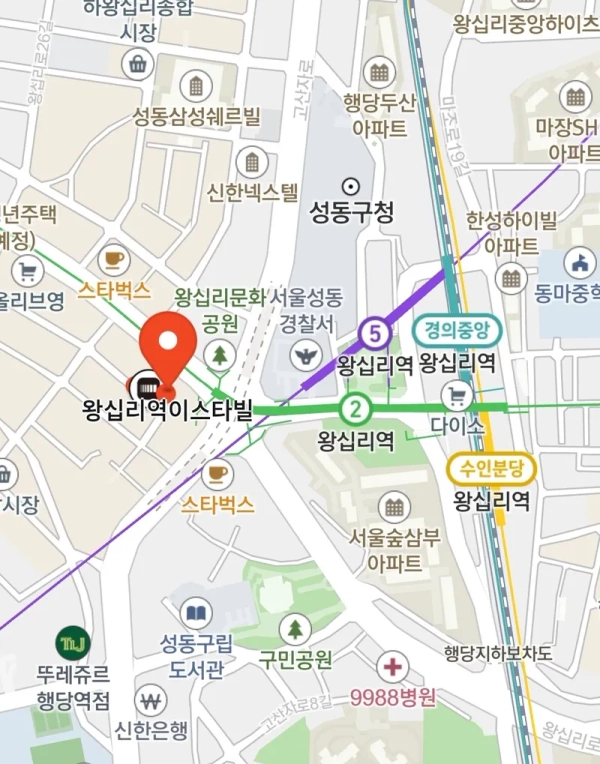Tap the 다이소 shopping cart marker
This screenshot has width=600, height=764.
(459, 393)
